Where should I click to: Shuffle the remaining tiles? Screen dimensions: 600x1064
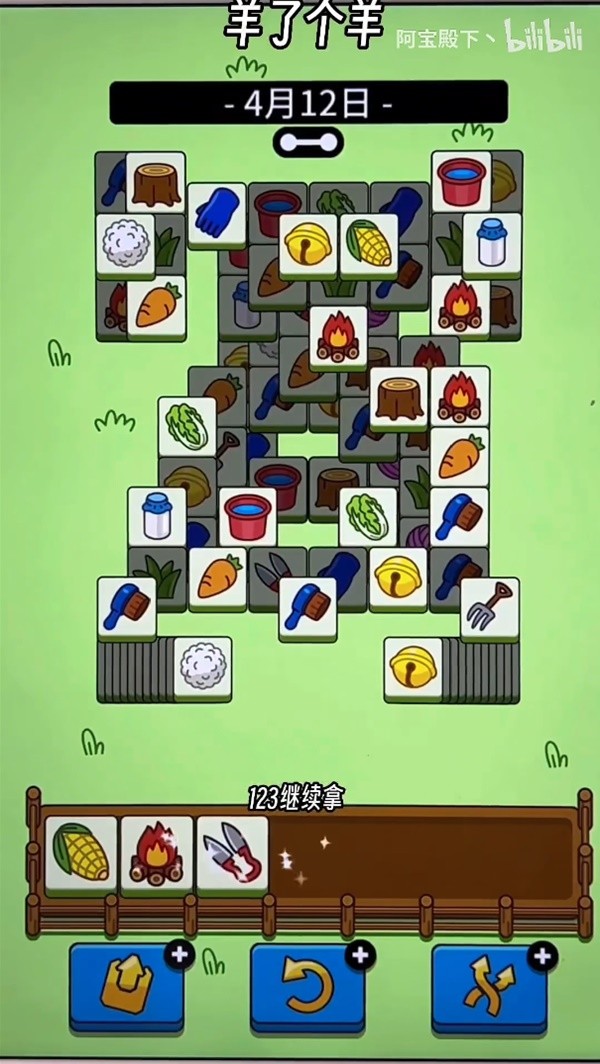[x=490, y=985]
